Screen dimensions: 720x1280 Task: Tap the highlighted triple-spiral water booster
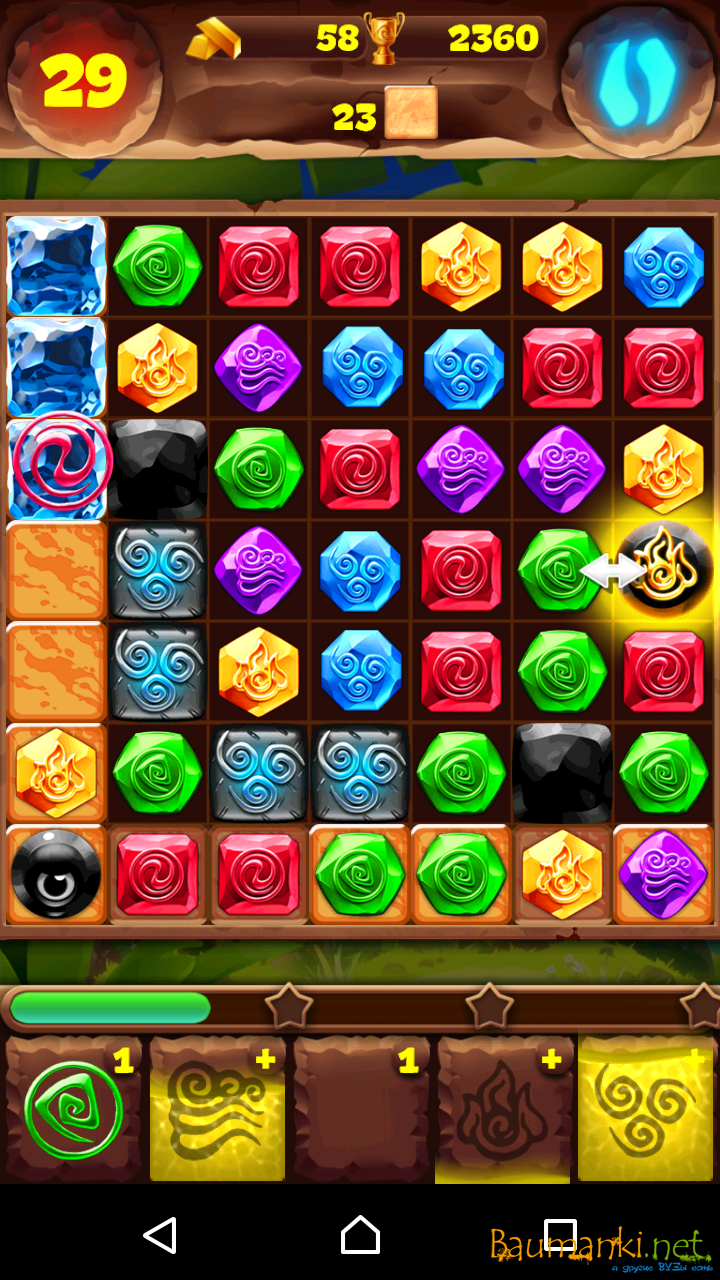647,1109
